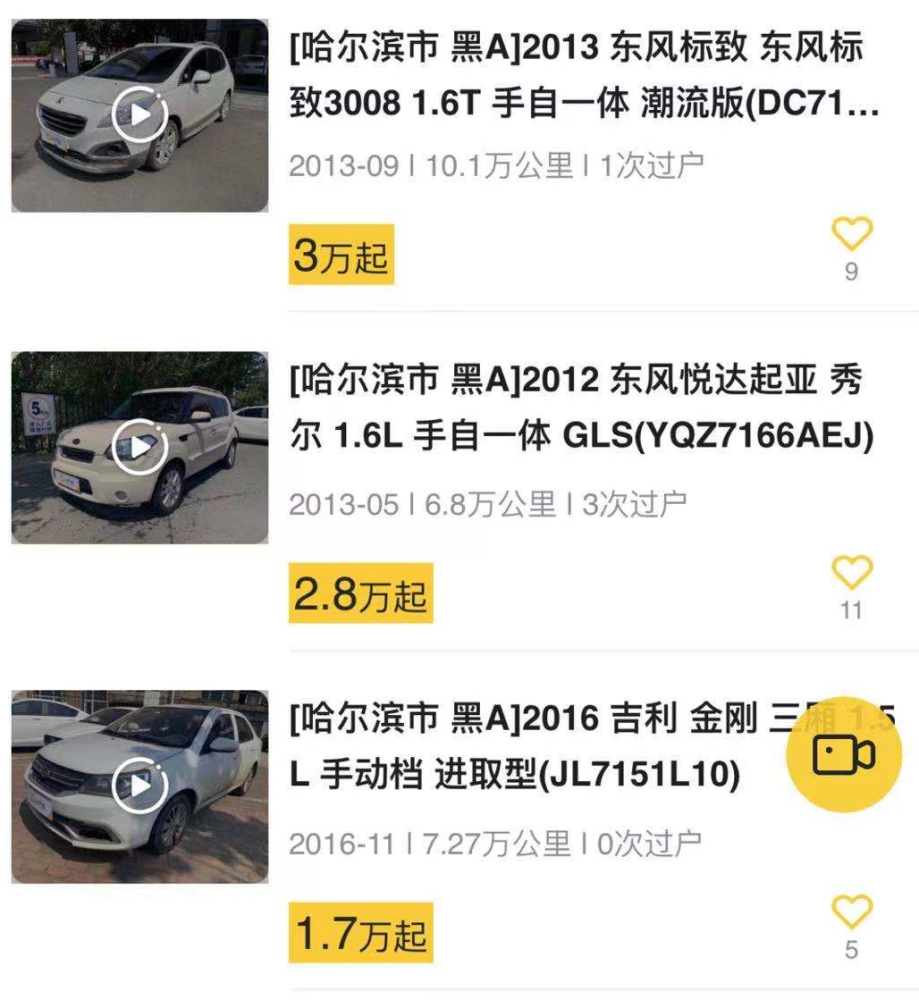Favorite the 东风标致 3008 listing
The width and height of the screenshot is (919, 1000).
[852, 235]
